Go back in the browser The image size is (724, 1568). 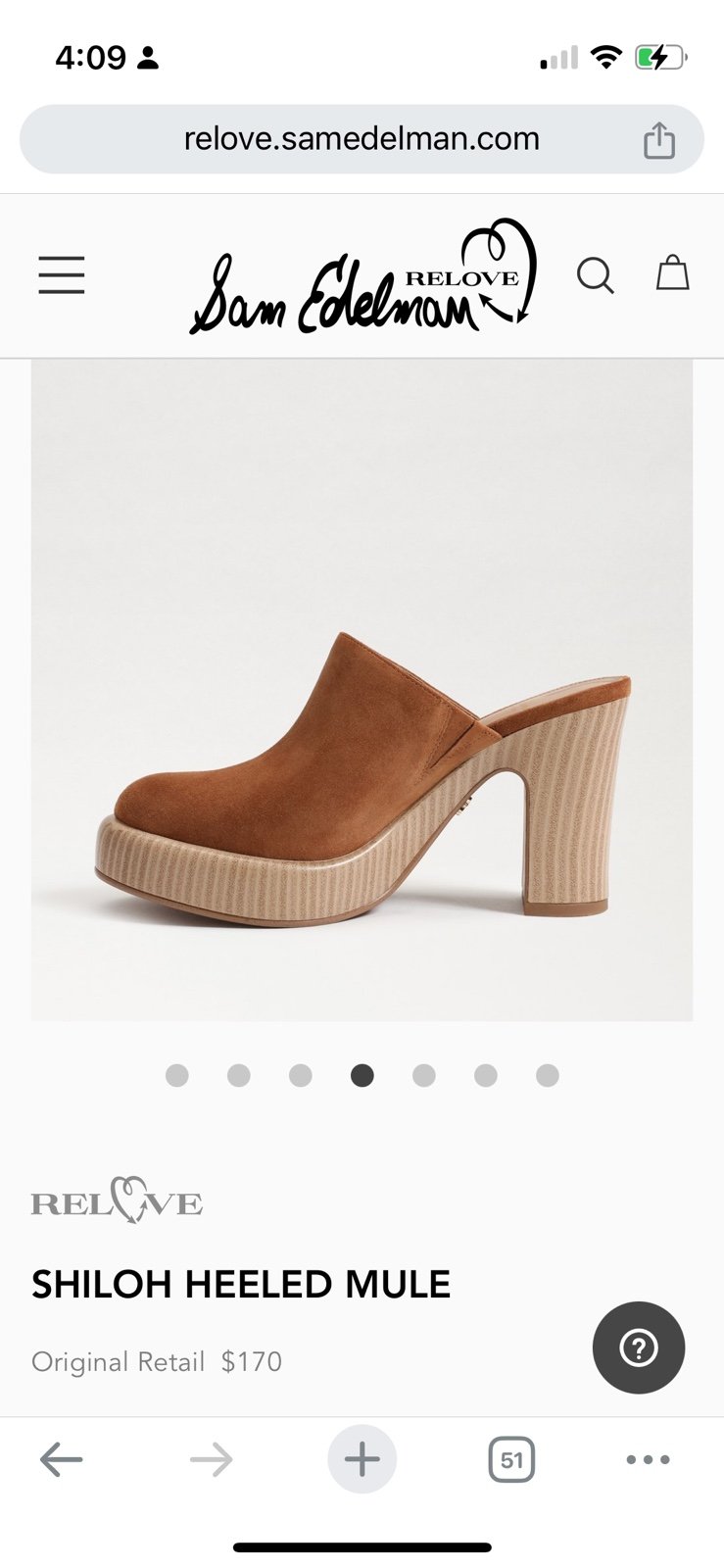click(x=61, y=1459)
